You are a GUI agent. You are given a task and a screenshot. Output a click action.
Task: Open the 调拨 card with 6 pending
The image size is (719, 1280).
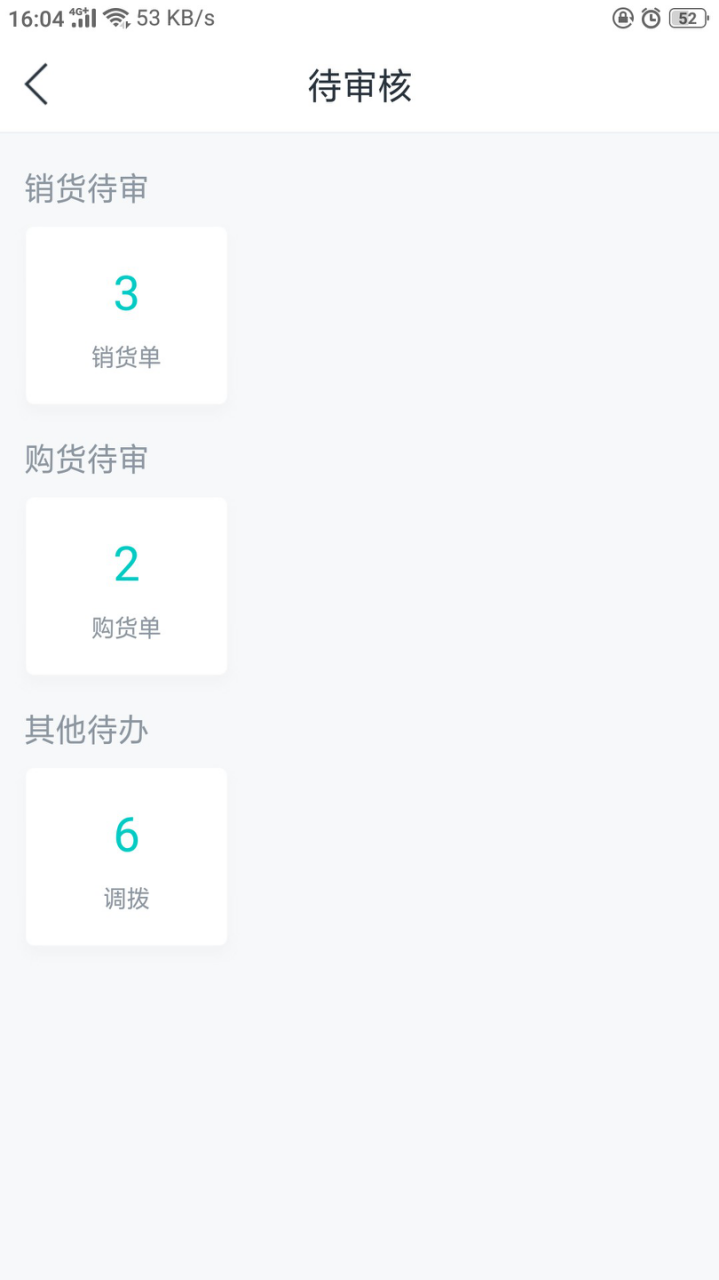(x=126, y=857)
